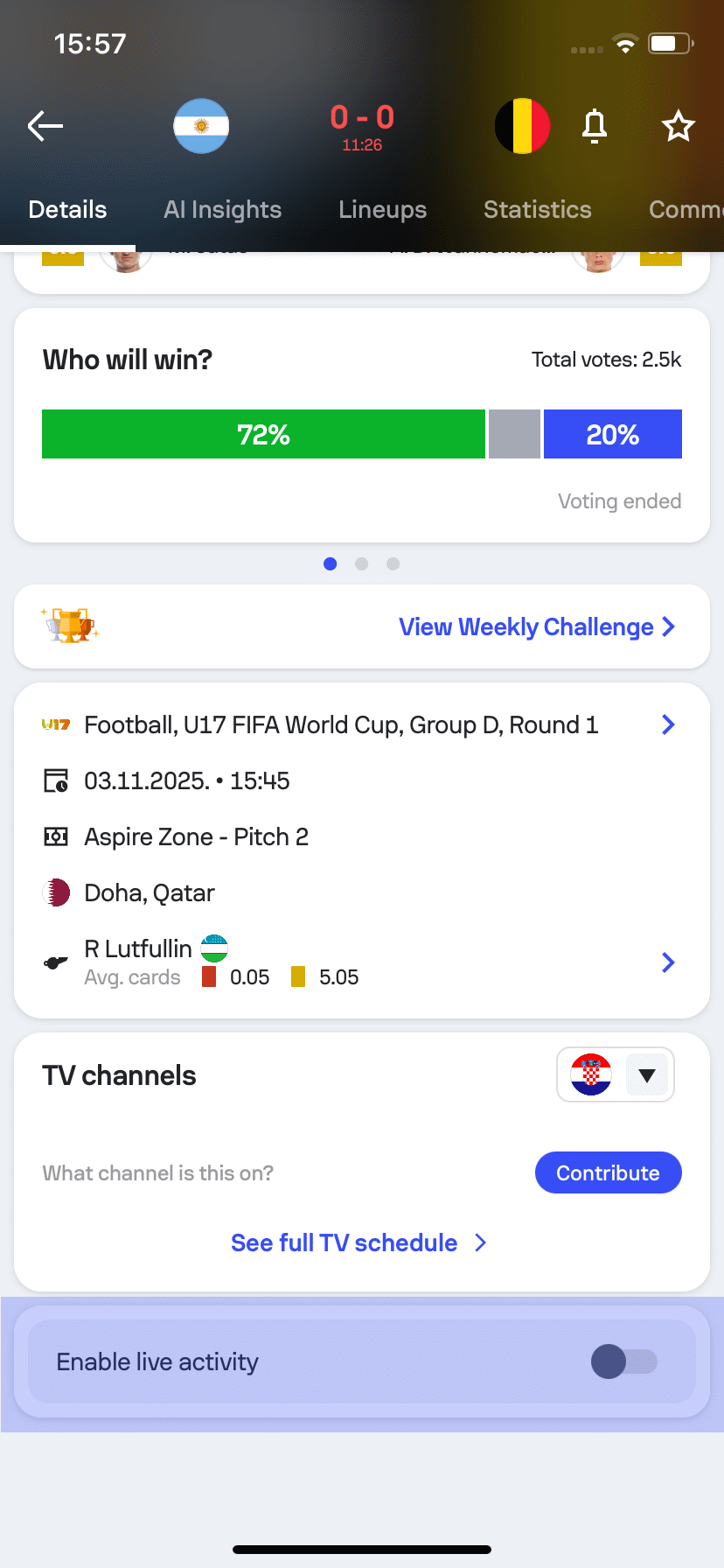Go back using the arrow icon

[45, 126]
